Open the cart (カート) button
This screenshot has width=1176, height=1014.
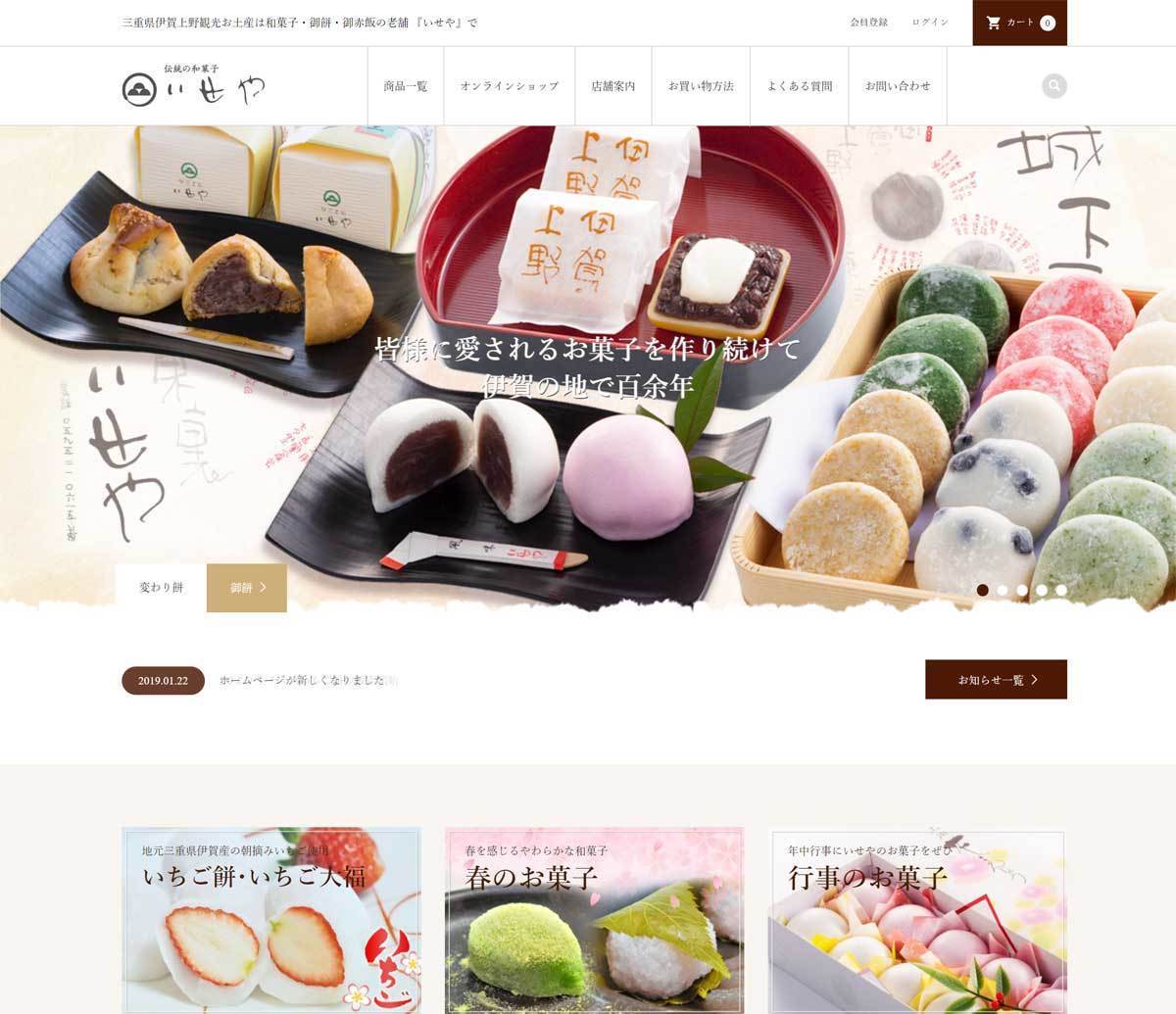point(1019,23)
